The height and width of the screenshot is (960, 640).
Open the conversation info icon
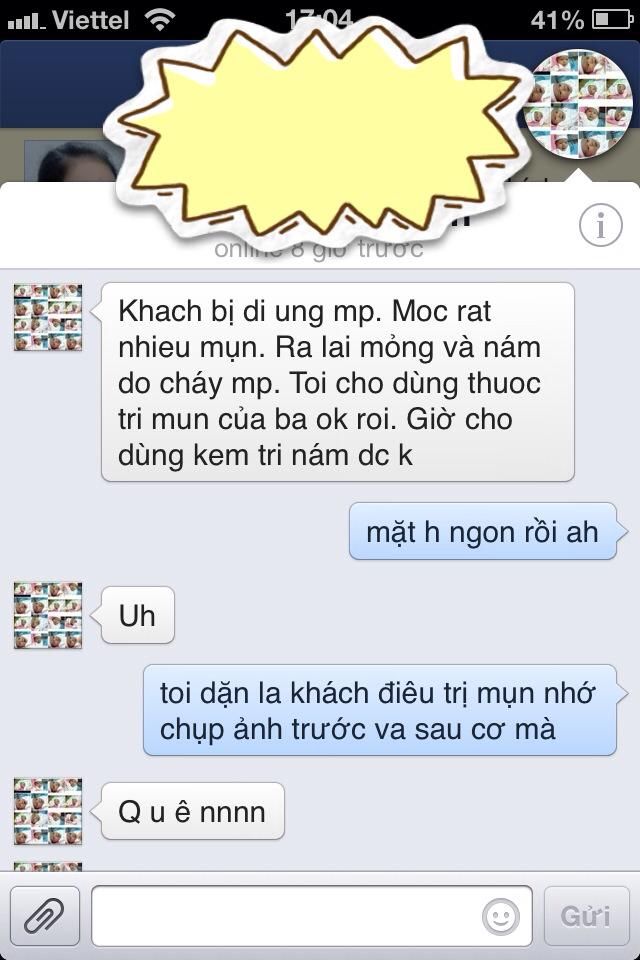[601, 228]
